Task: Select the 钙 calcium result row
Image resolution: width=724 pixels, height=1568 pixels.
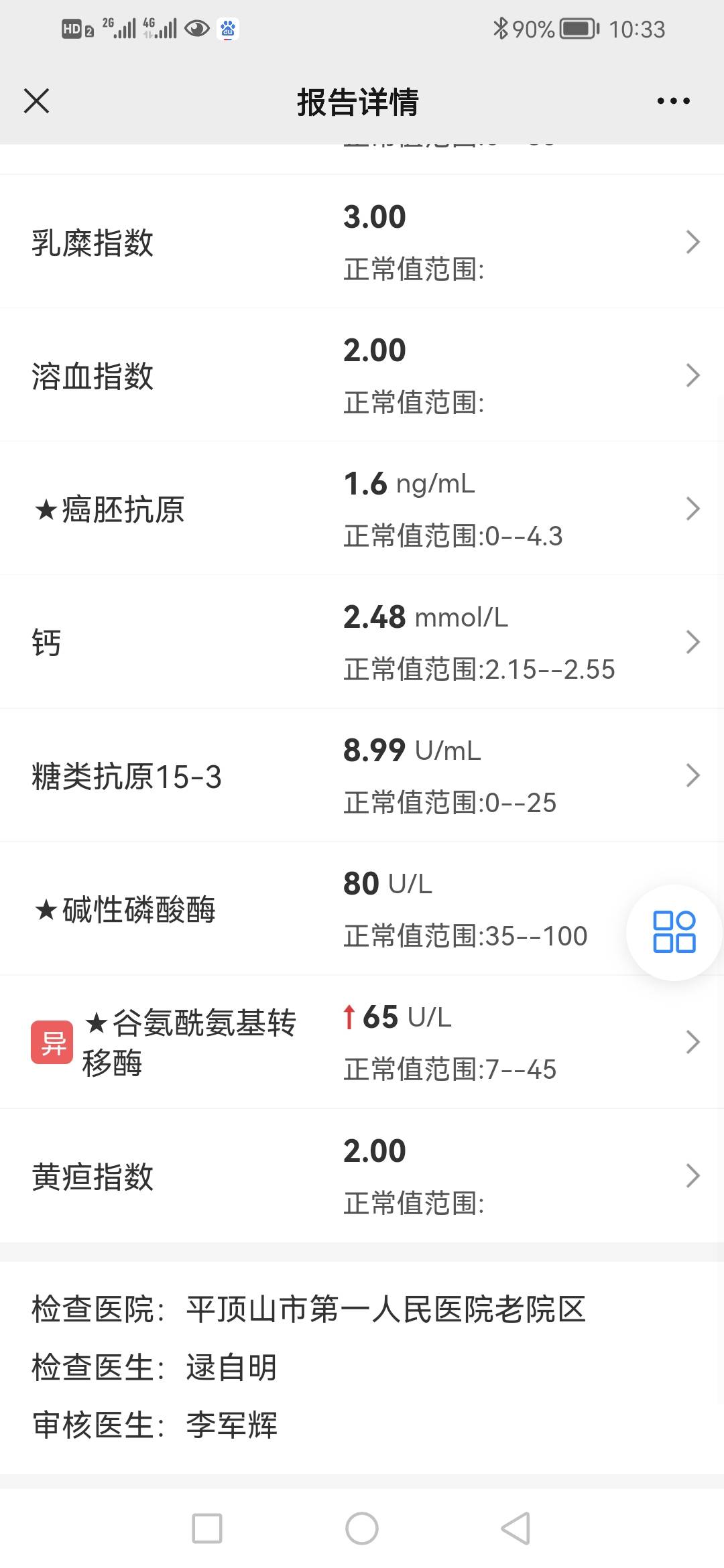Action: 362,641
